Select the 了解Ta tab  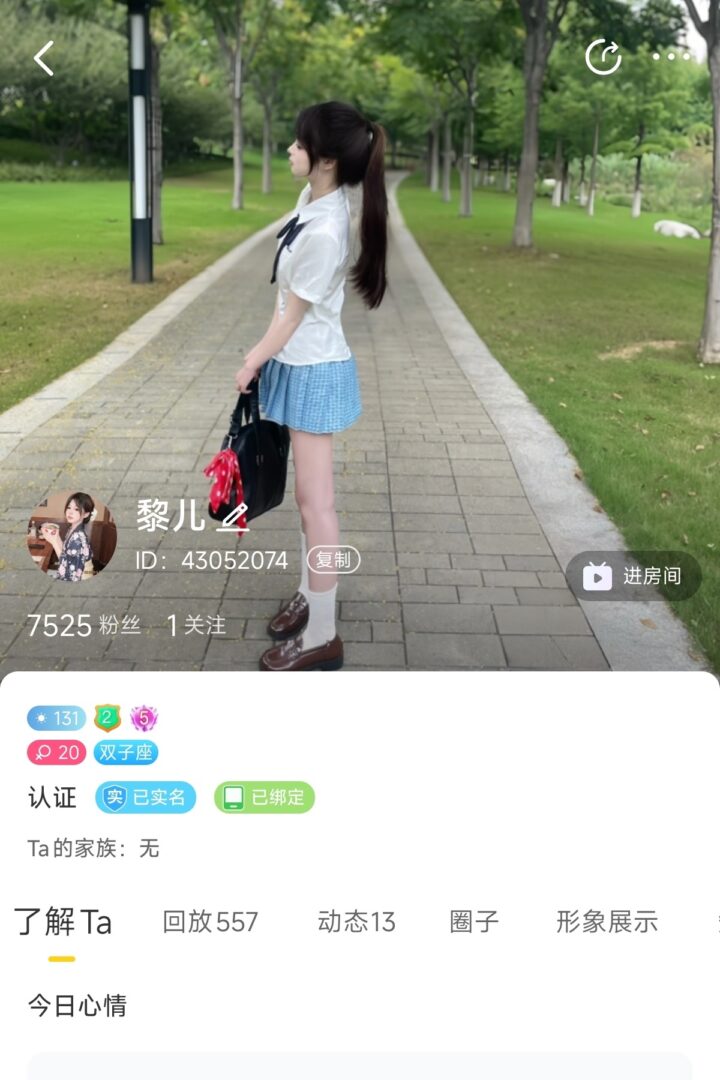(x=62, y=922)
